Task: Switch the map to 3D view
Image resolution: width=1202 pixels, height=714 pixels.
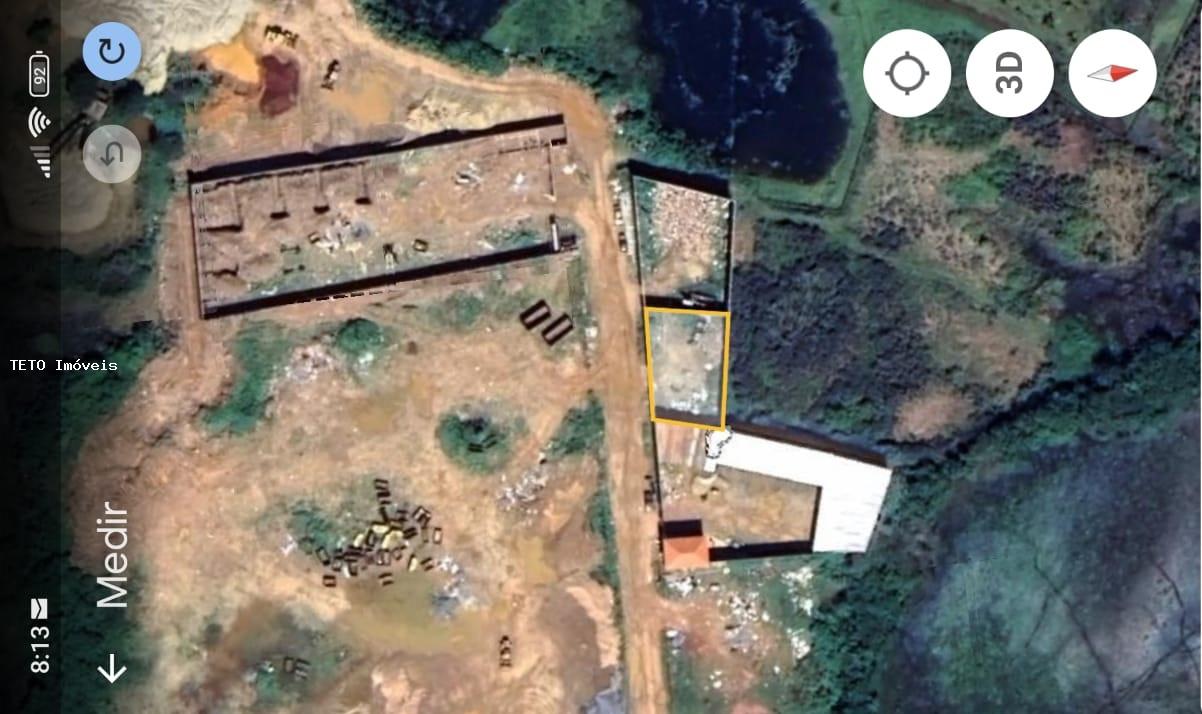Action: point(1009,74)
